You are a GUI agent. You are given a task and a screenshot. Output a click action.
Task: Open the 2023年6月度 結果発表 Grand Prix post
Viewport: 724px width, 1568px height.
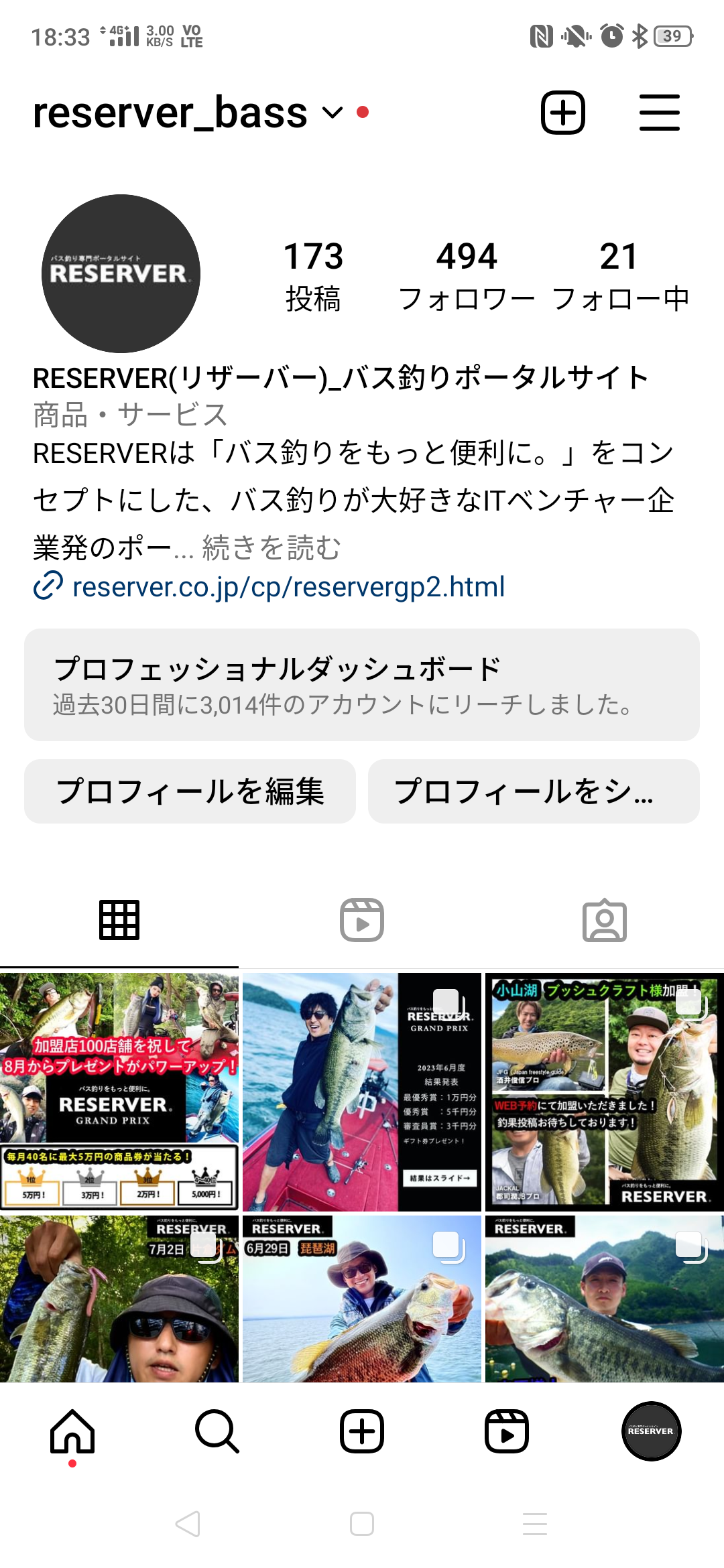point(362,1092)
